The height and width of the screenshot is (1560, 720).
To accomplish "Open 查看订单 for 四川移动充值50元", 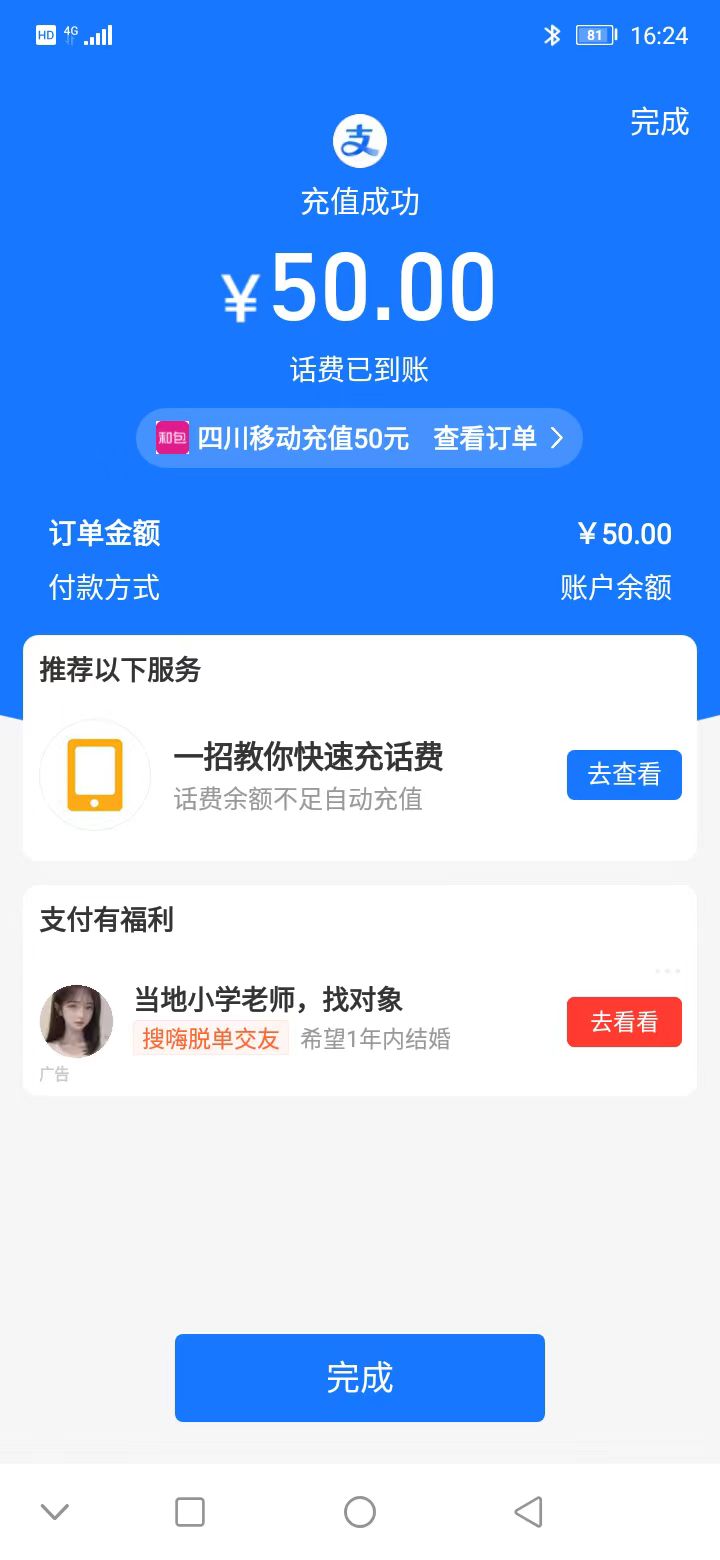I will [498, 438].
